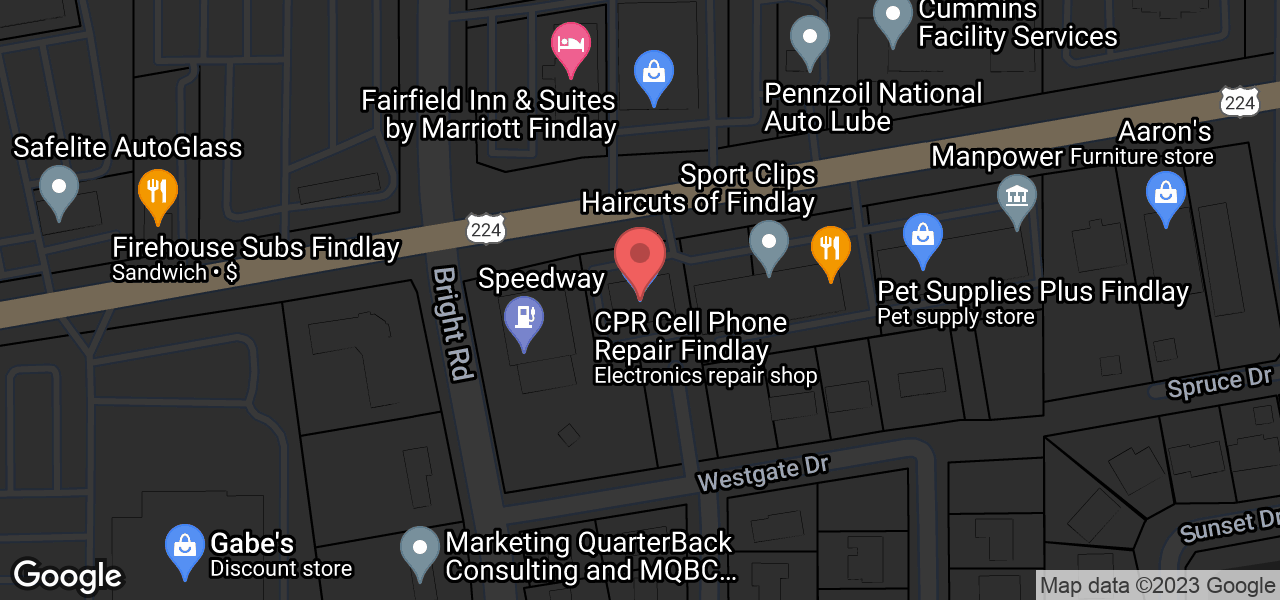Tap the Fairfield Inn & Suites hotel pin

[x=571, y=46]
